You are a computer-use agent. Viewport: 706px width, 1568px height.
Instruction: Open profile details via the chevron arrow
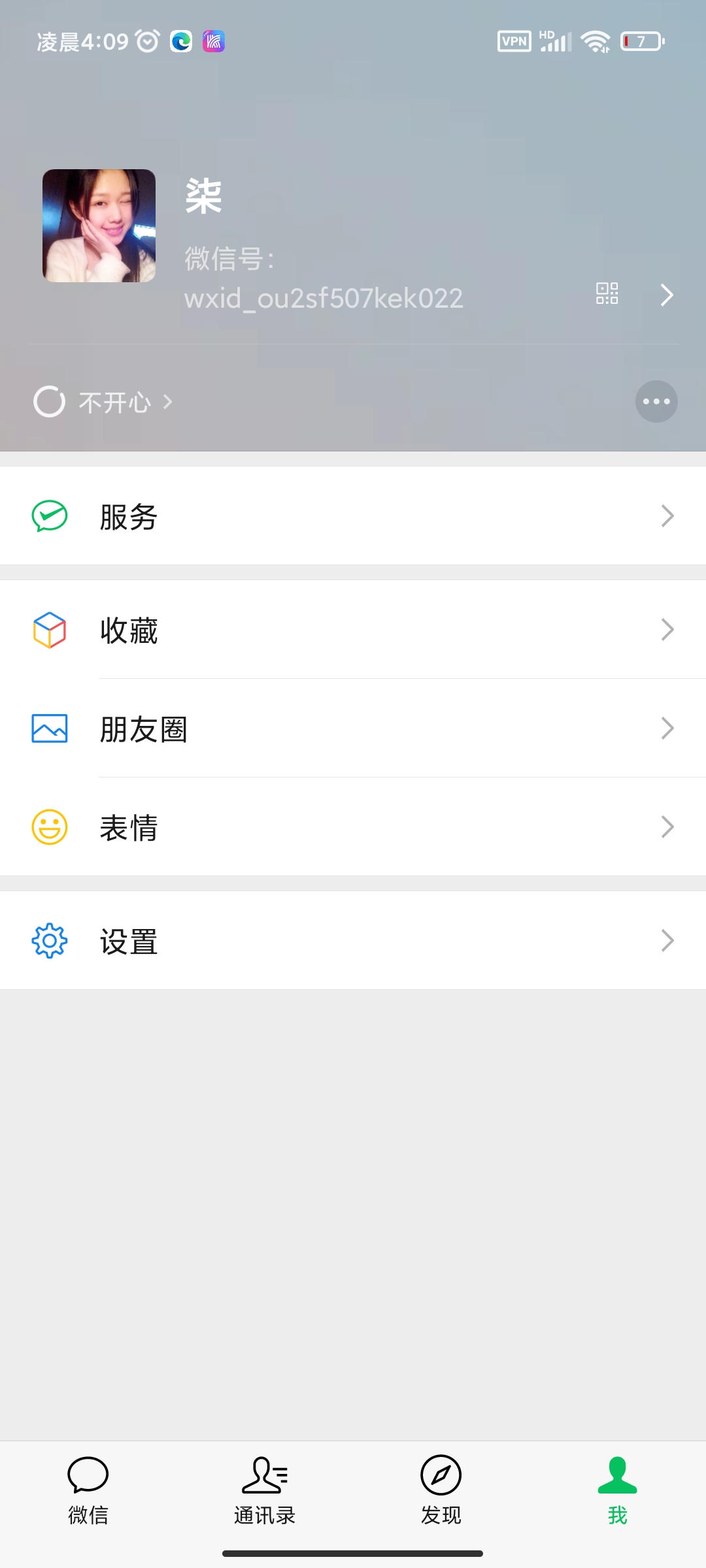point(667,295)
